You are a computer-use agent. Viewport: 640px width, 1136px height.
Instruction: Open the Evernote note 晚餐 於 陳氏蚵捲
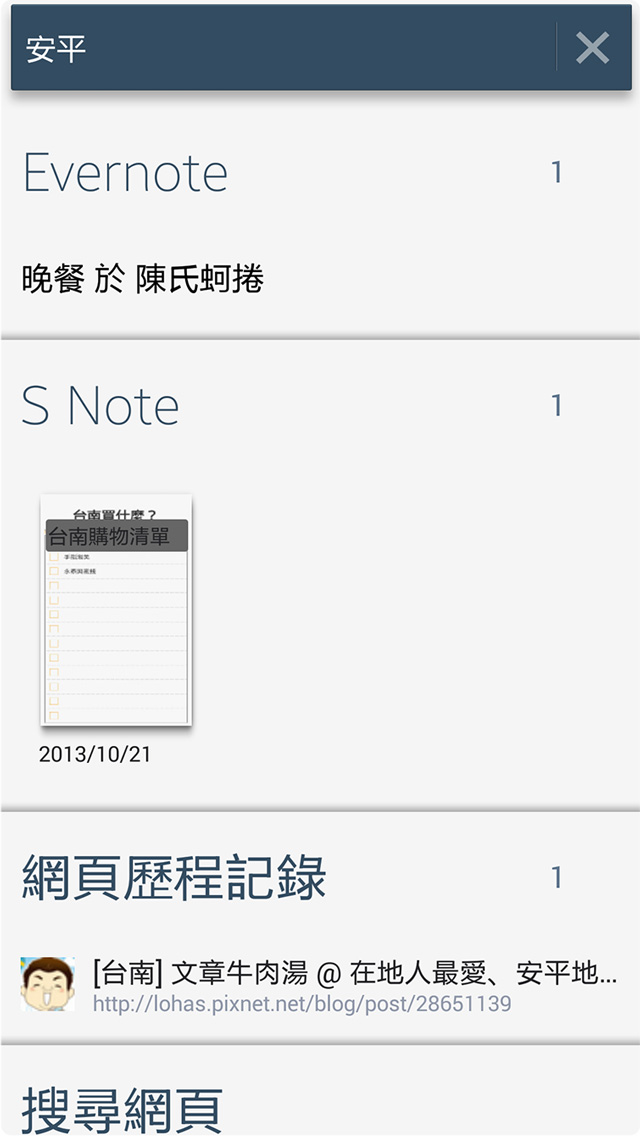coord(143,279)
